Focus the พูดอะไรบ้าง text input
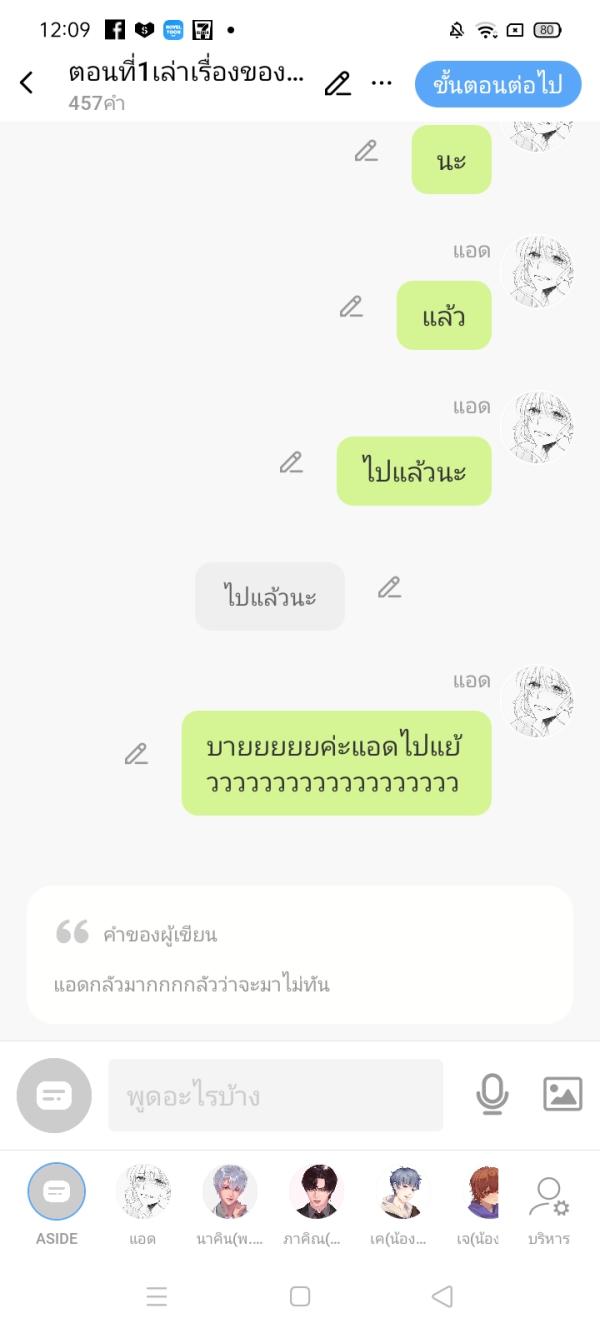The image size is (600, 1333). pos(275,1095)
